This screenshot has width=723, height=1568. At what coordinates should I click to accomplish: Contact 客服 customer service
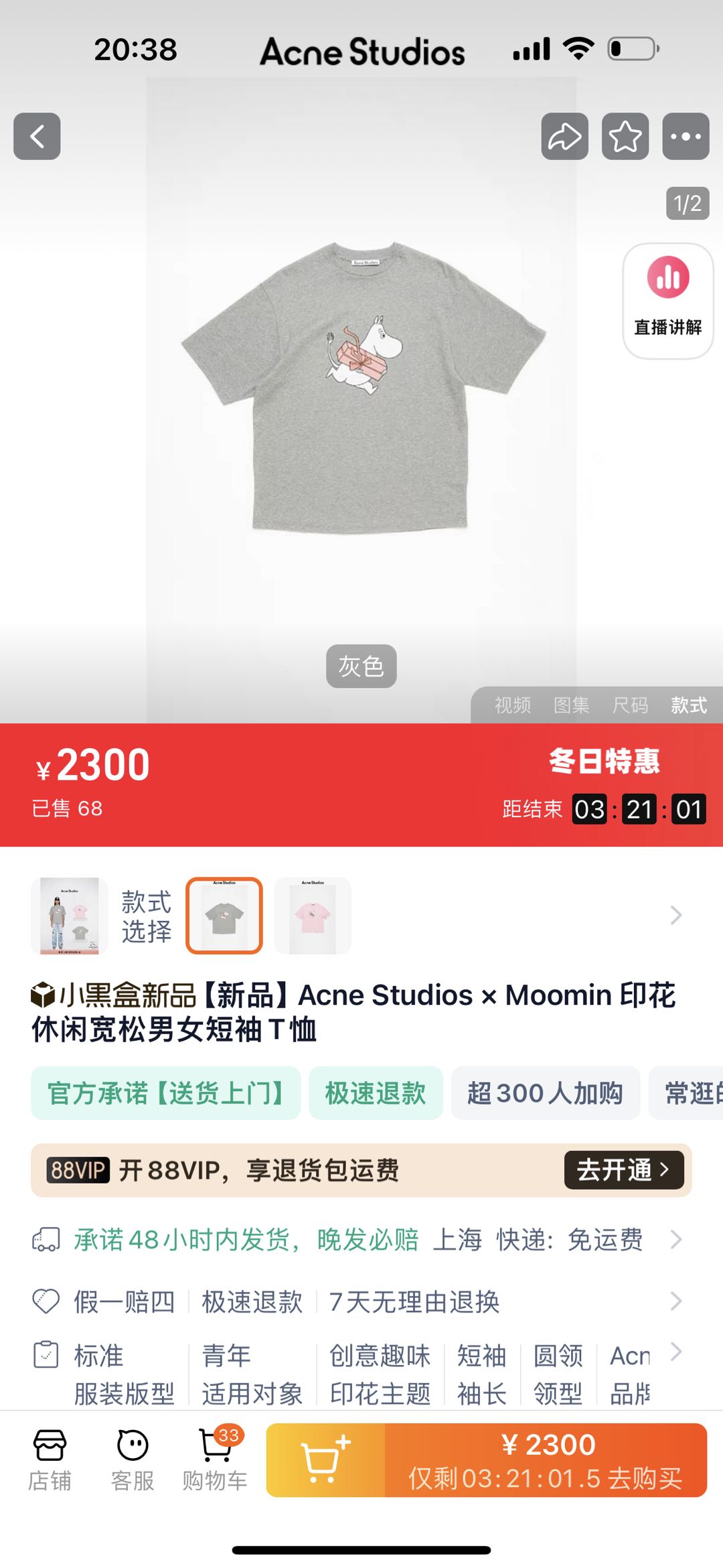coord(133,1460)
